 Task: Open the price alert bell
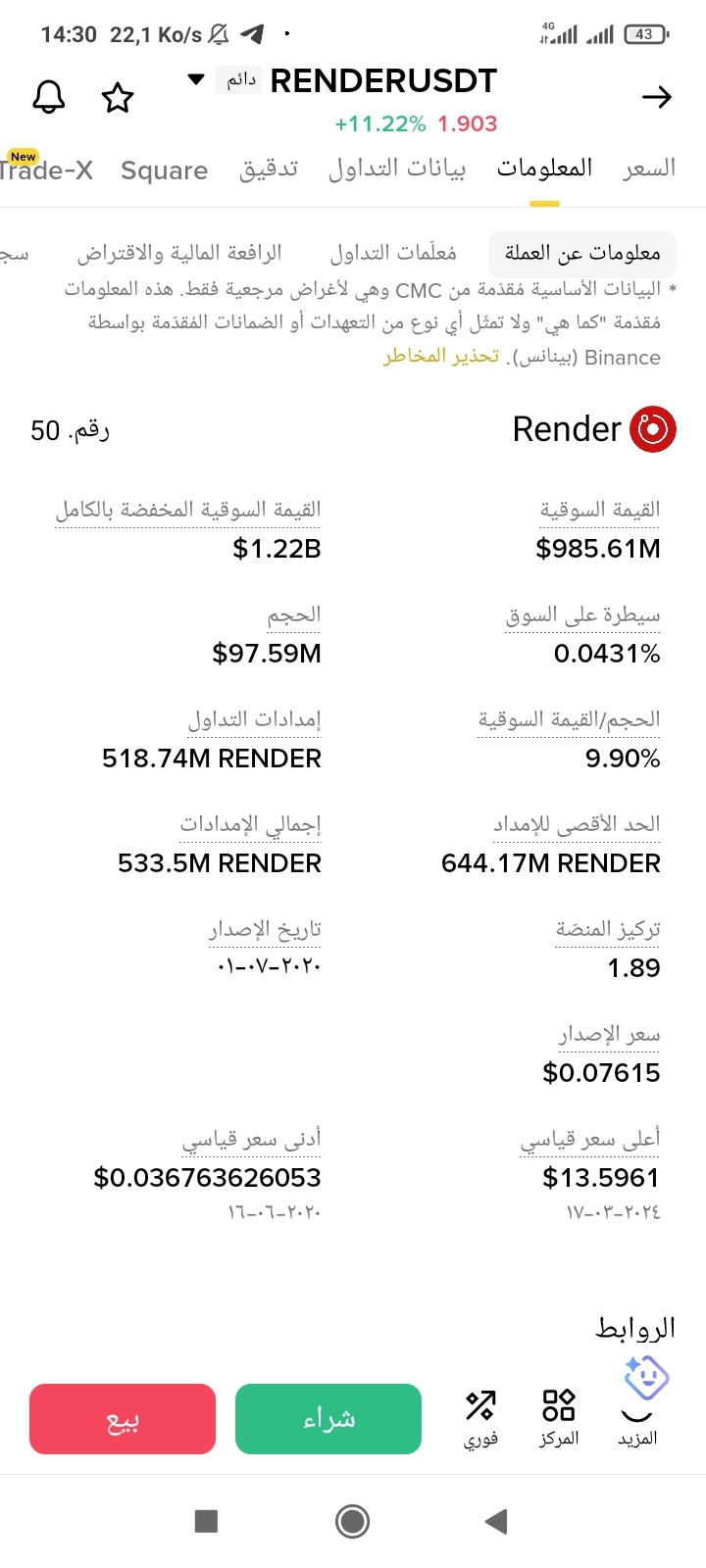click(x=49, y=97)
